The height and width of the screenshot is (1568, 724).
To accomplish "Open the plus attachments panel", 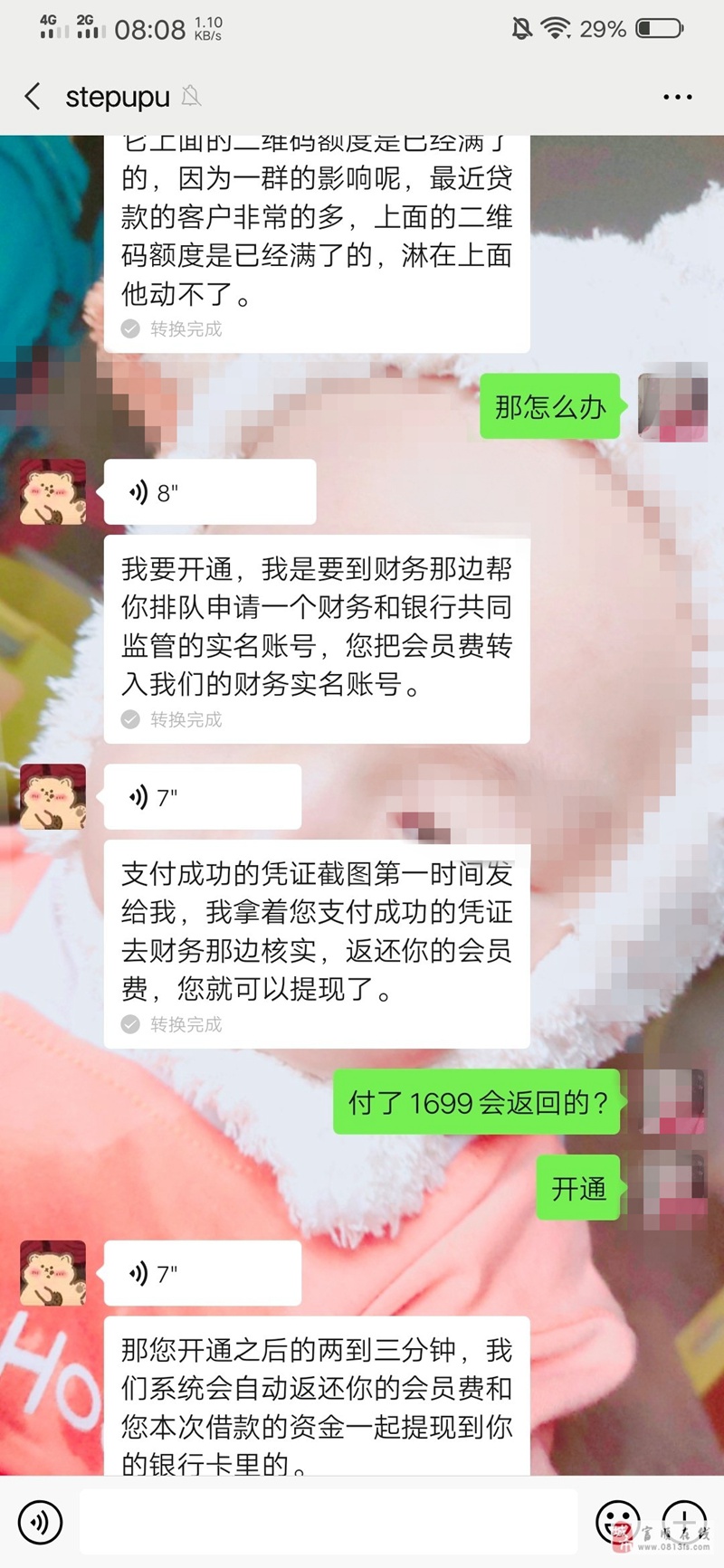I will [684, 1522].
